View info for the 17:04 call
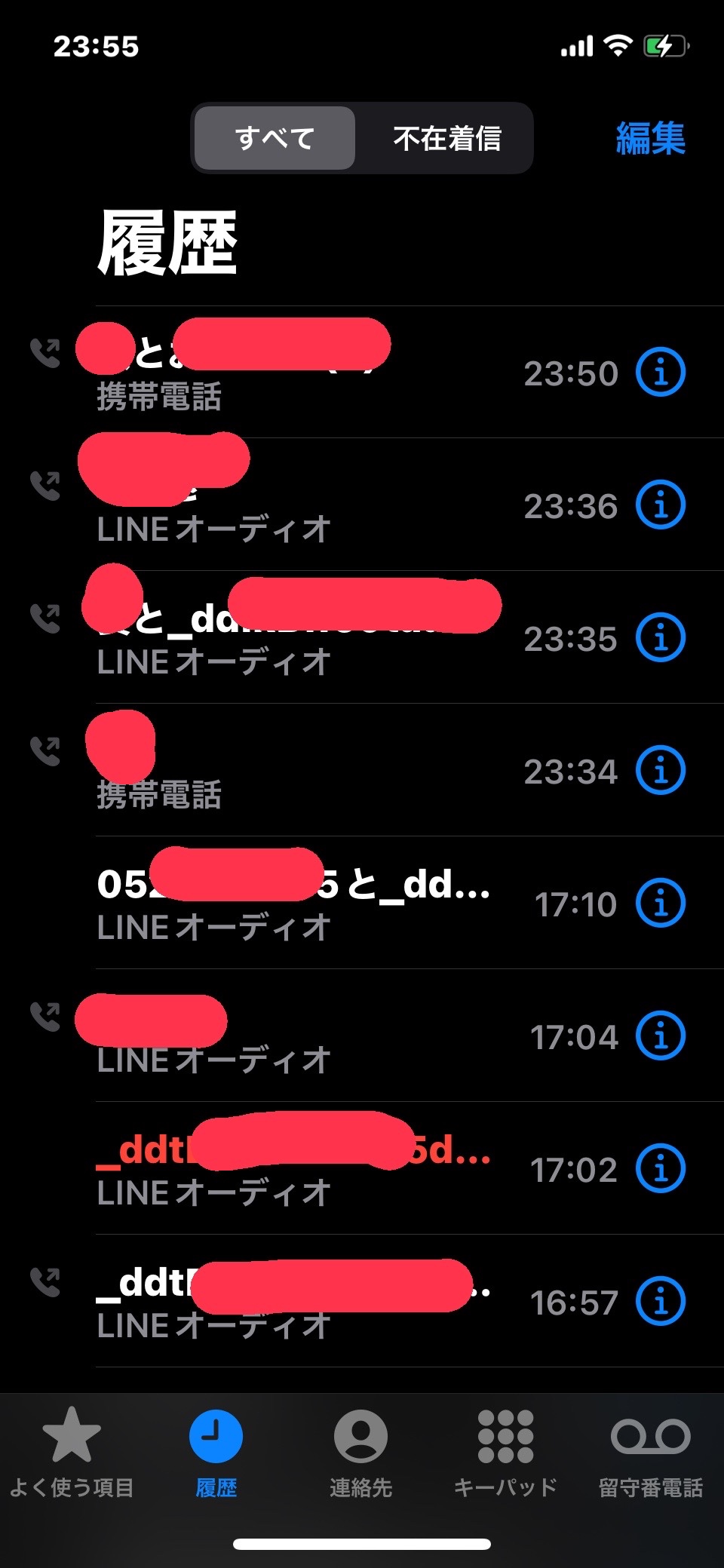Image resolution: width=724 pixels, height=1568 pixels. pos(661,1036)
